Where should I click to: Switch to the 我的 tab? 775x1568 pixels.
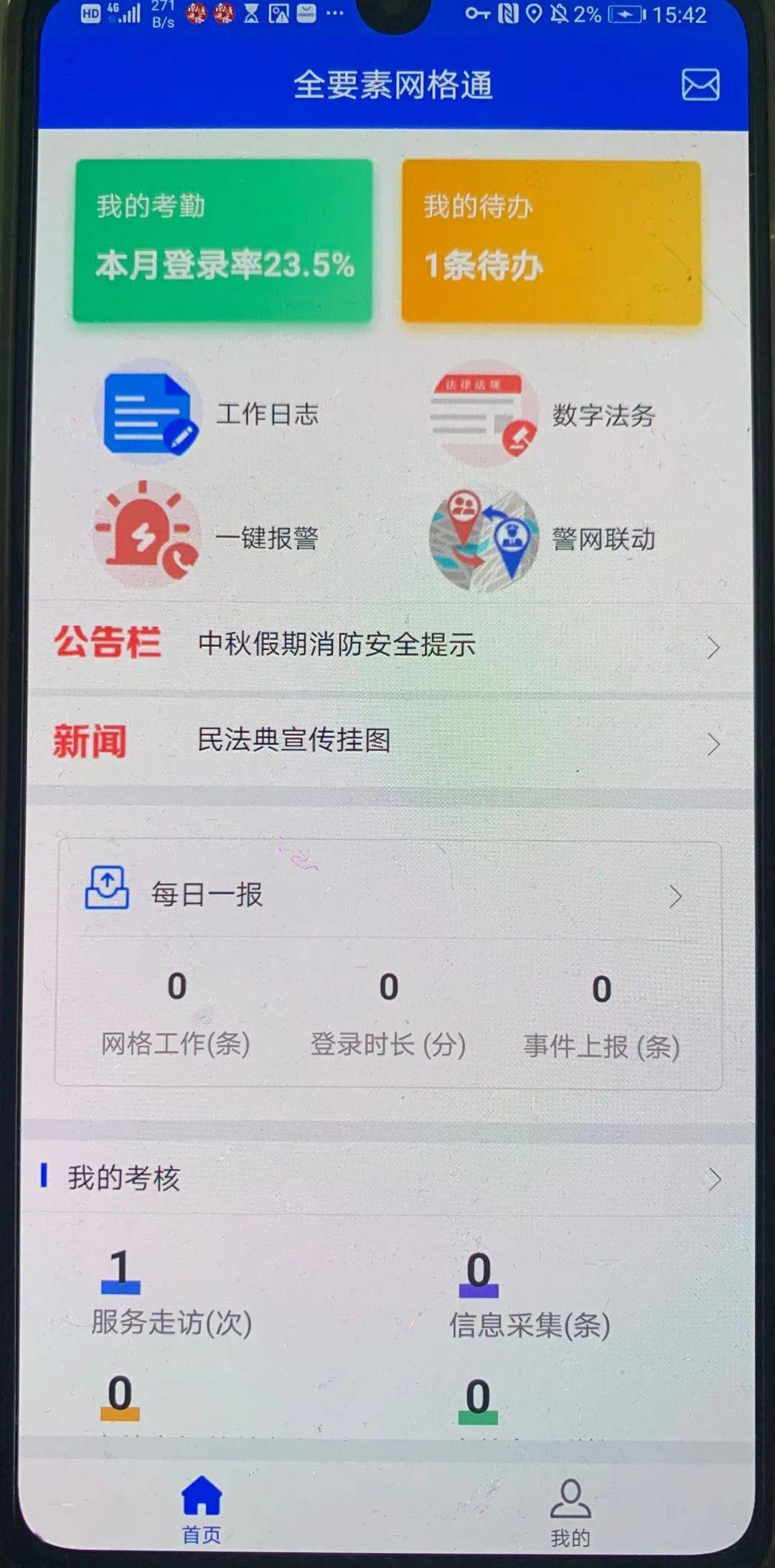coord(570,1511)
